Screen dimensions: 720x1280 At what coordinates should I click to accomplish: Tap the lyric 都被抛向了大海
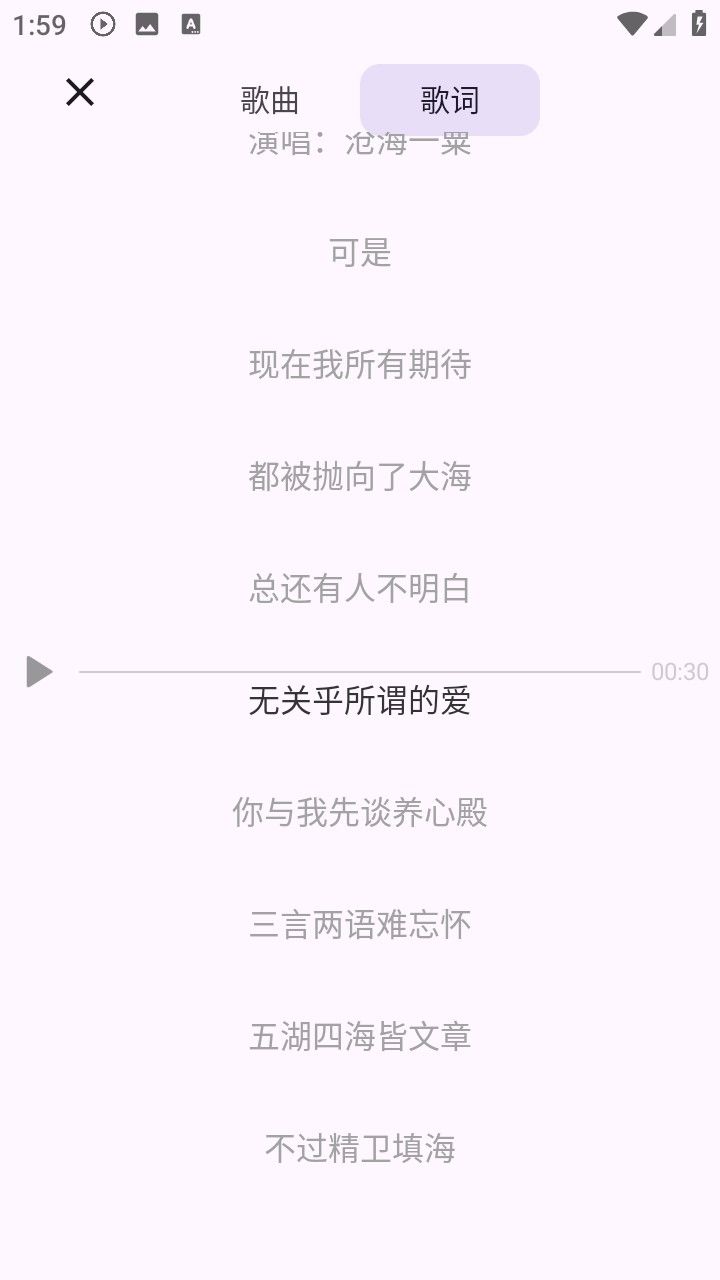pos(362,477)
